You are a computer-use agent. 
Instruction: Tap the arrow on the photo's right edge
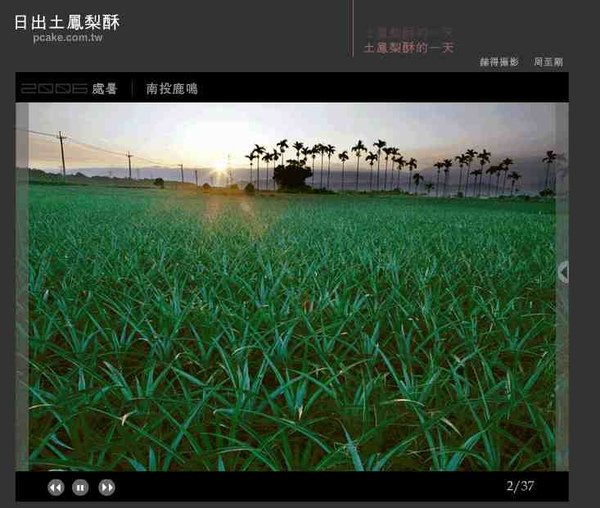point(563,272)
